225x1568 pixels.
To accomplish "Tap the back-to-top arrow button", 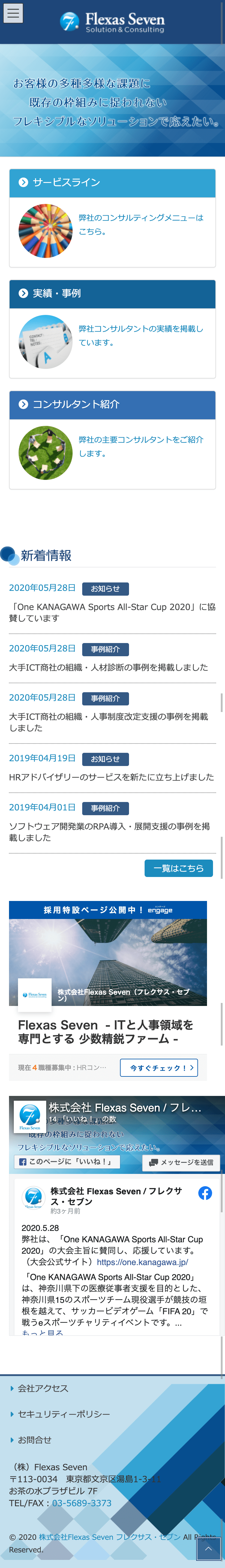I will pyautogui.click(x=208, y=1549).
